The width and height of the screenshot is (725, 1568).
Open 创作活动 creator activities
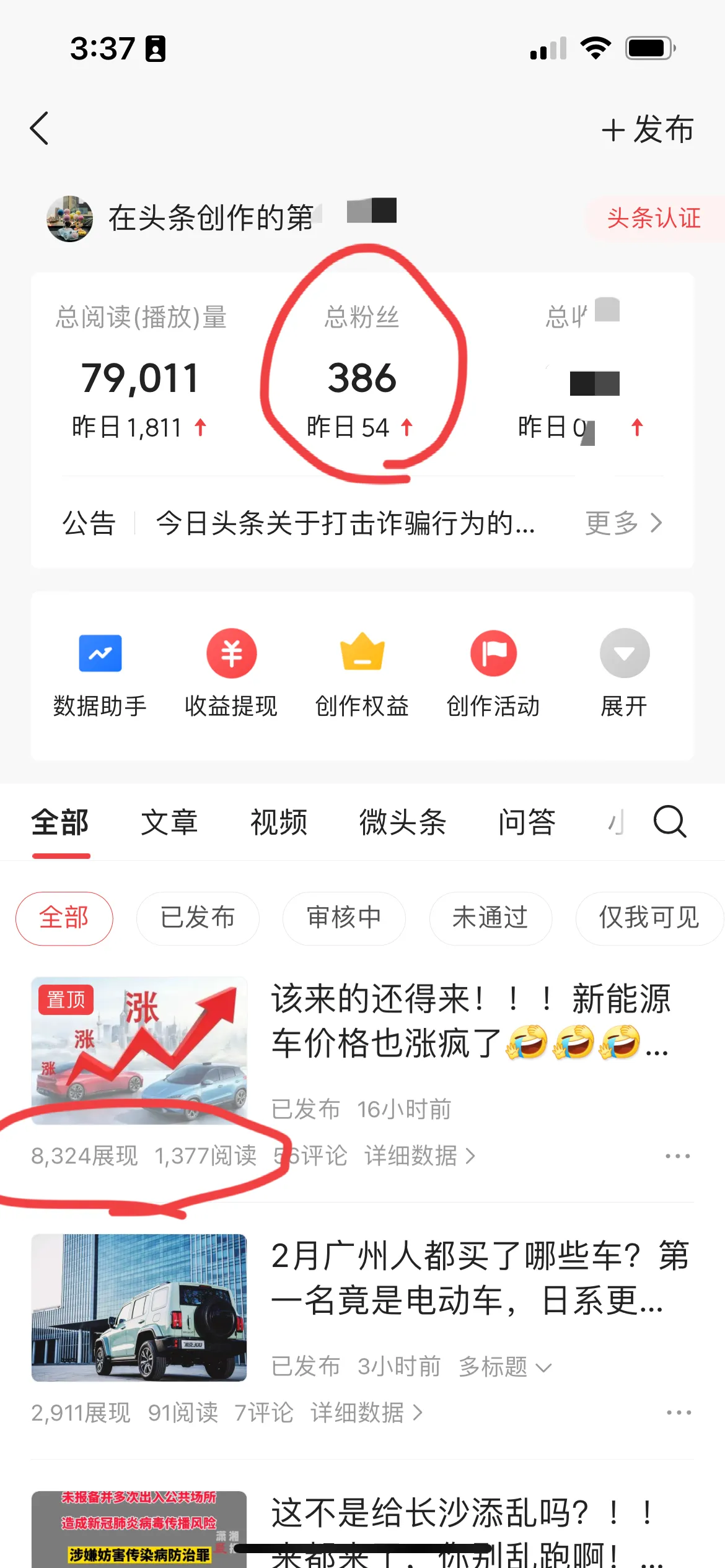click(x=493, y=673)
